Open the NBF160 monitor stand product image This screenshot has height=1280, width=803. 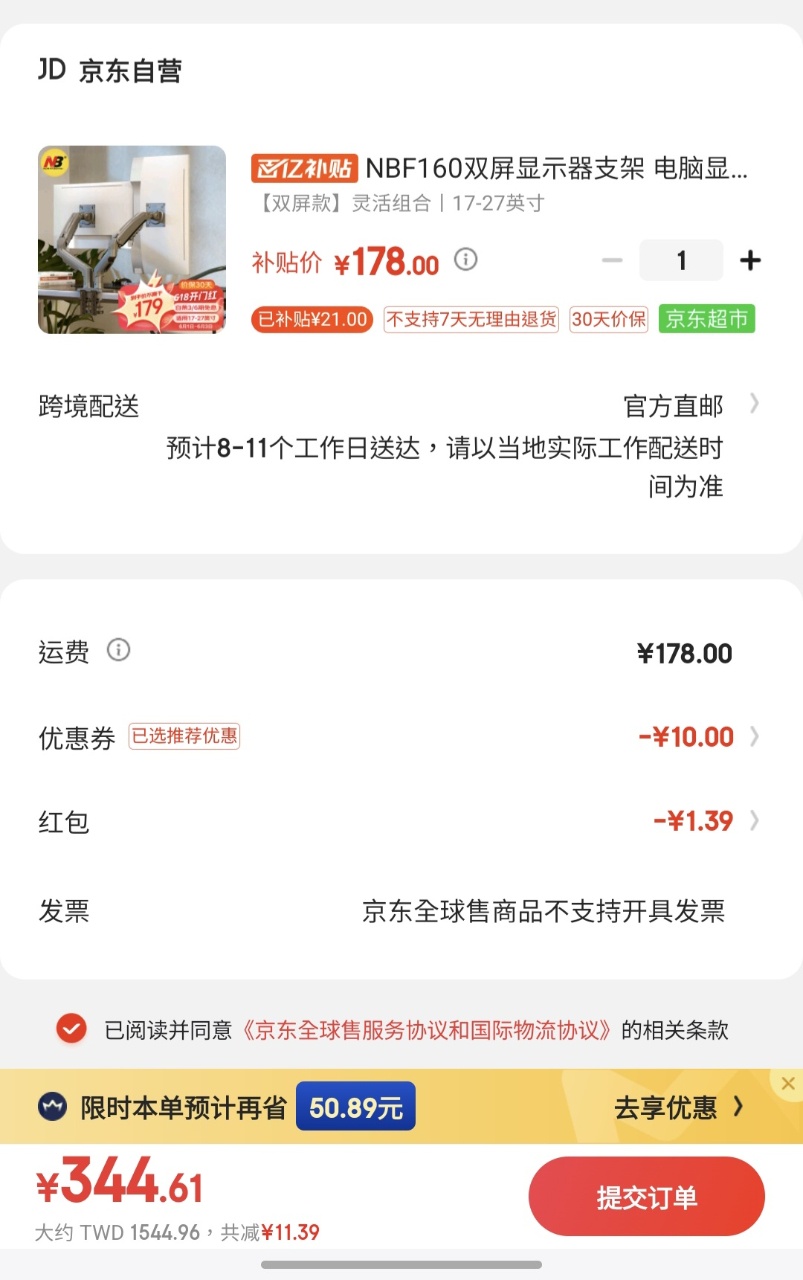click(x=132, y=240)
